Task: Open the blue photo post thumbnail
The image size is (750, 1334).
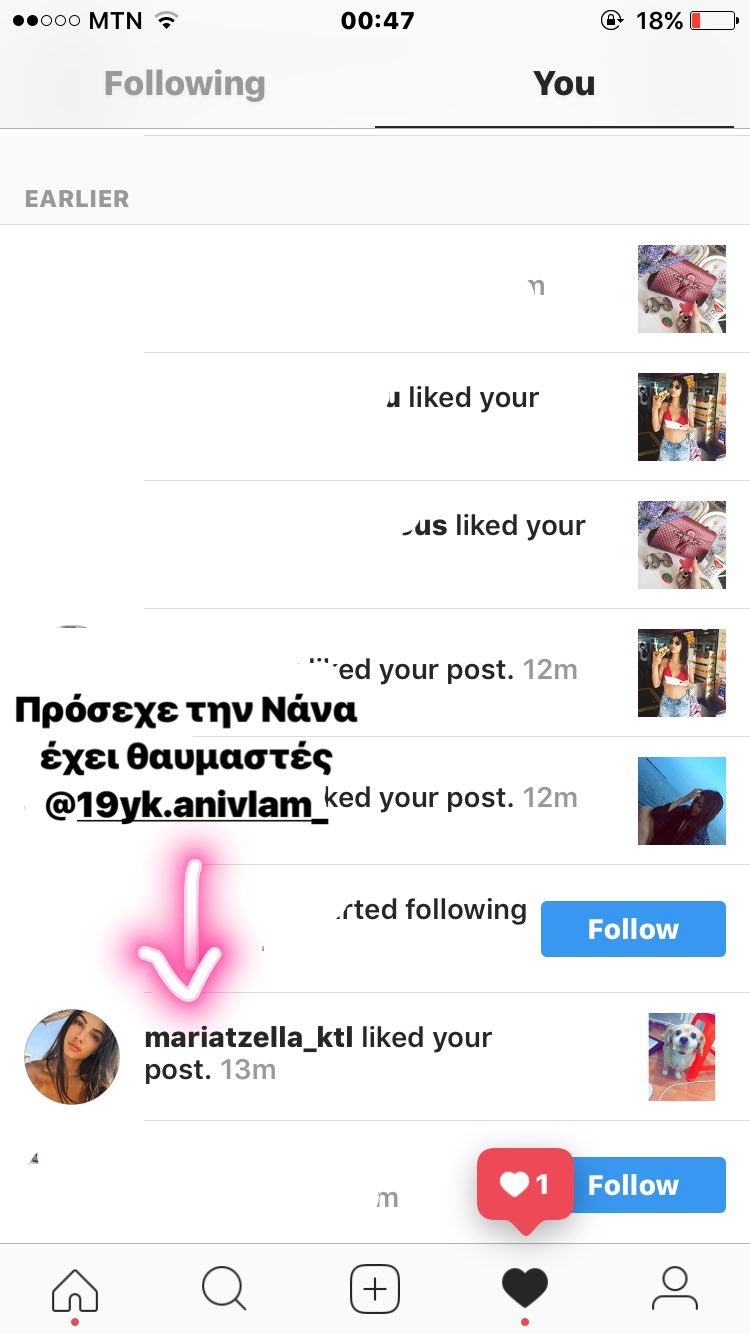Action: click(x=682, y=800)
